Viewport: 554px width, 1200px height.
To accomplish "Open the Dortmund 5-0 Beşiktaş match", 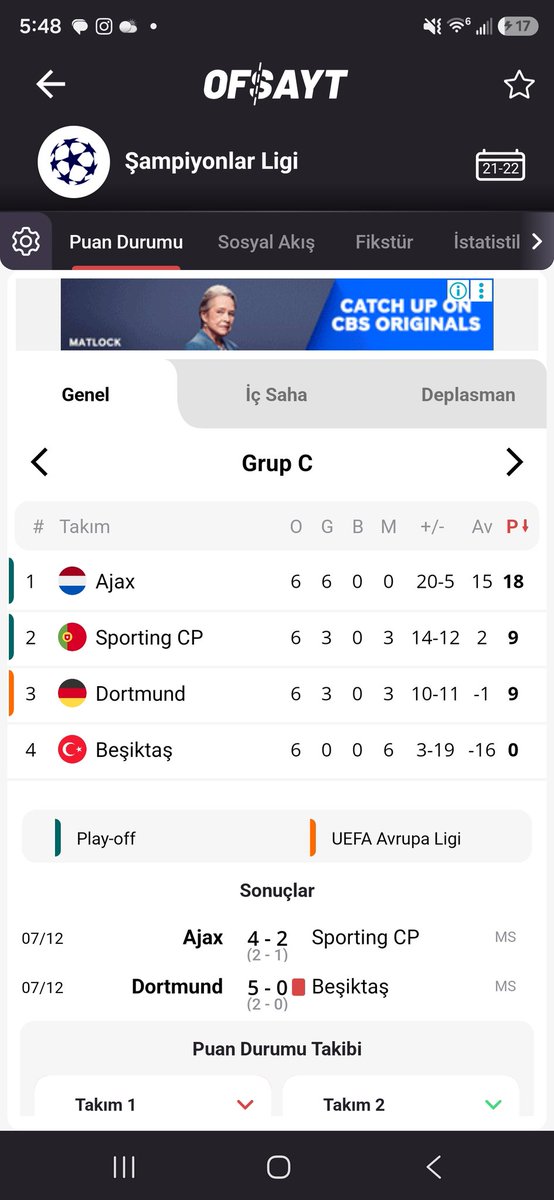I will pyautogui.click(x=277, y=990).
